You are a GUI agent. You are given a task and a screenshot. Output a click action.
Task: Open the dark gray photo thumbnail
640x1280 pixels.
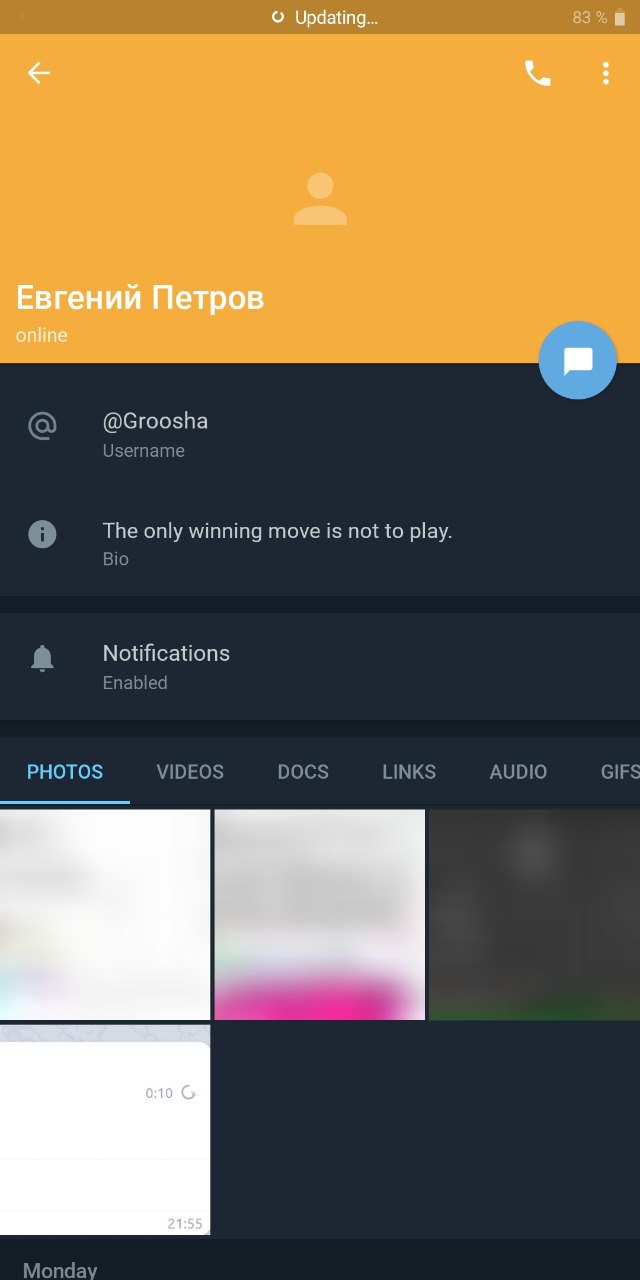click(x=534, y=914)
